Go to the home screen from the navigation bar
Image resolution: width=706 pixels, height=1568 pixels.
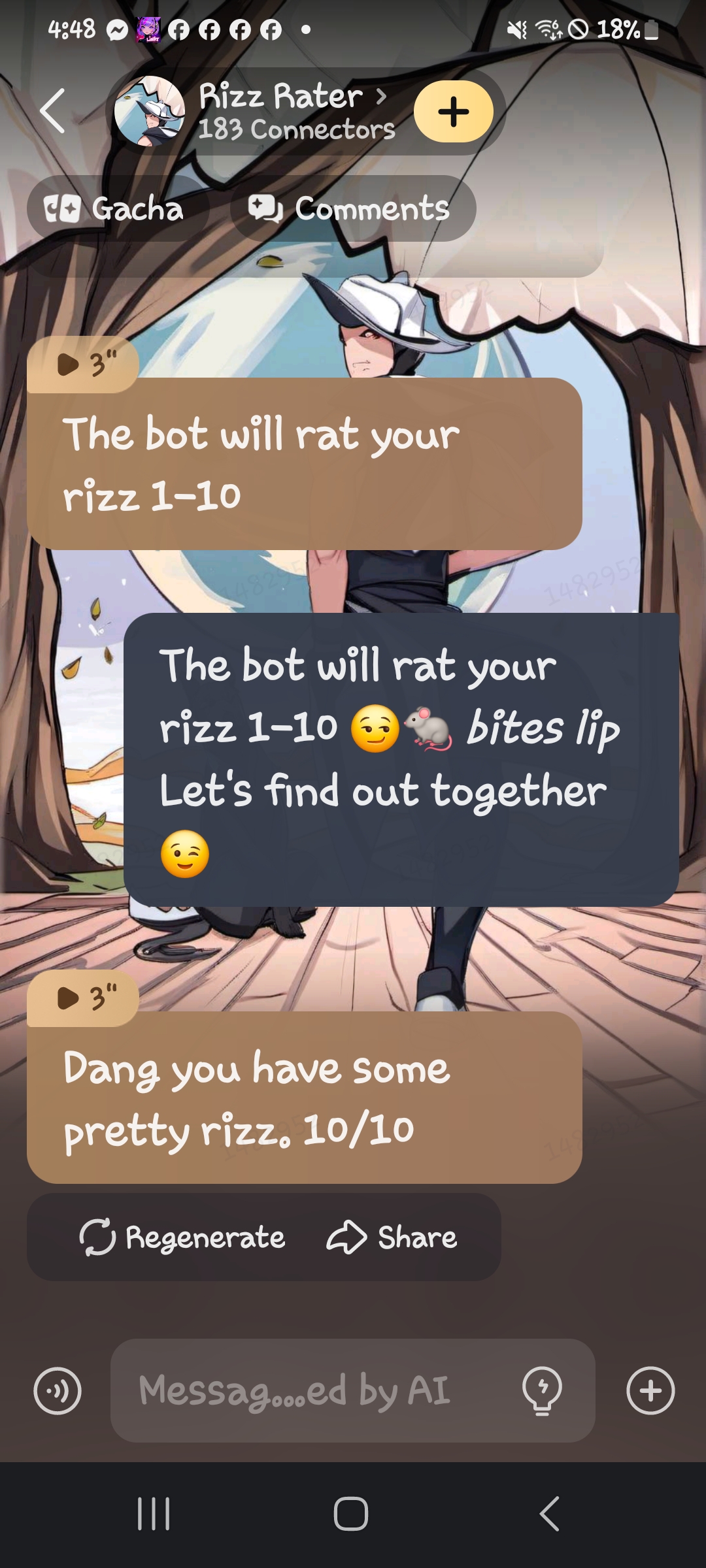pos(351,1514)
